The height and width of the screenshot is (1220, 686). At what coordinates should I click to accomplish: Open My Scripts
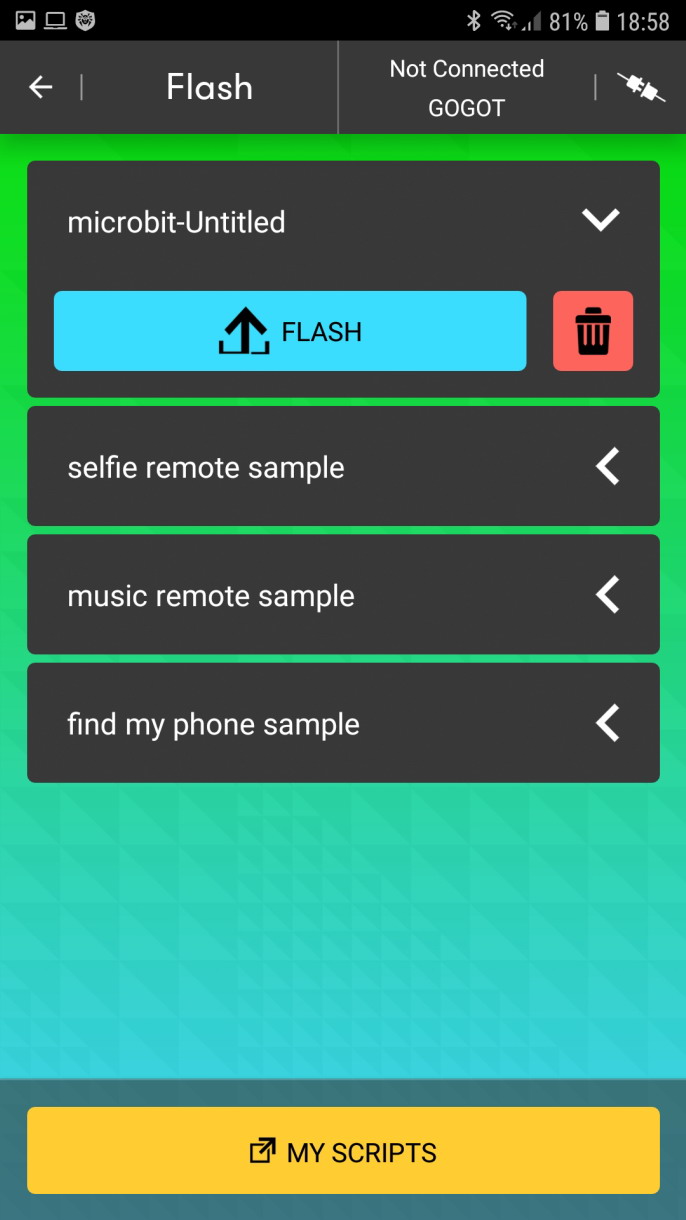[343, 1151]
